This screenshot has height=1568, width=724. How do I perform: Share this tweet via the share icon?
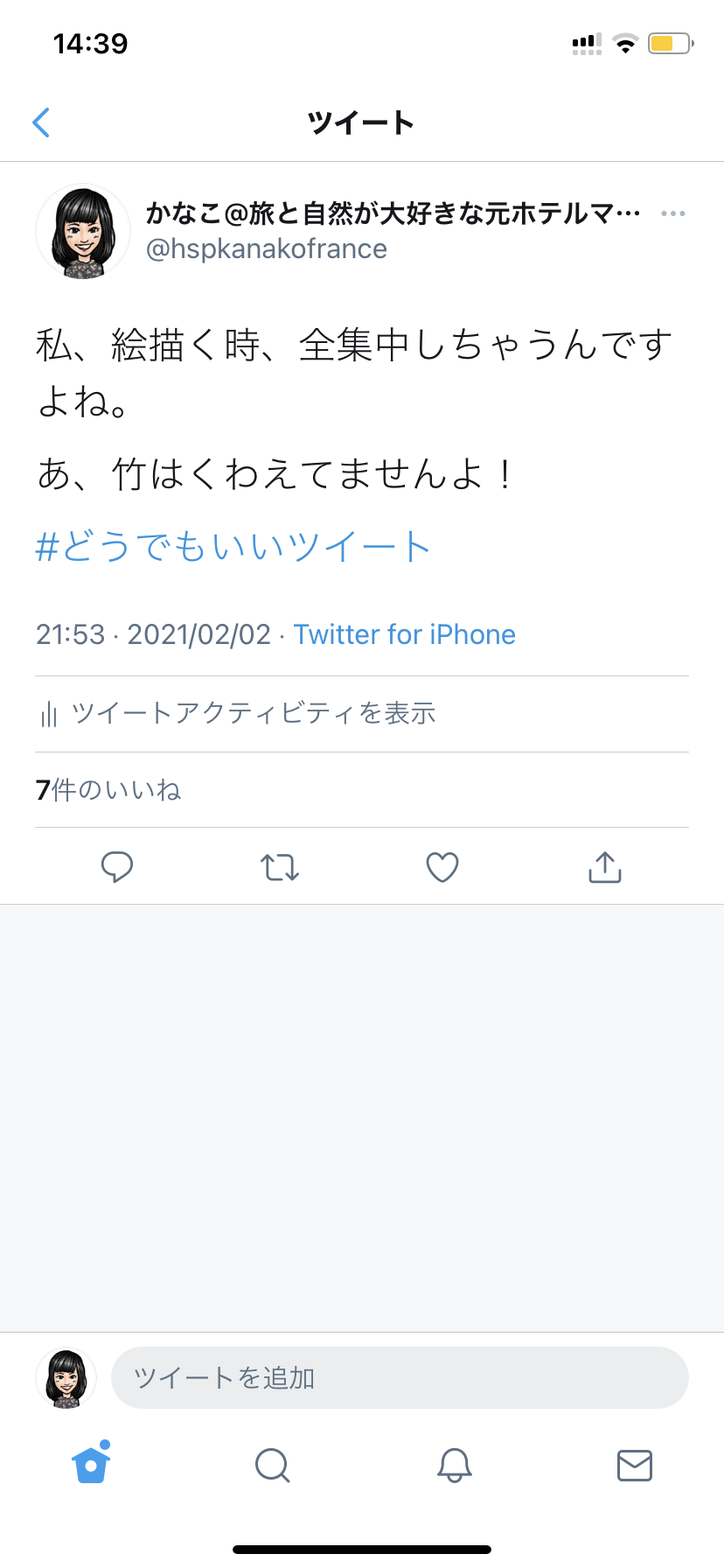point(605,867)
